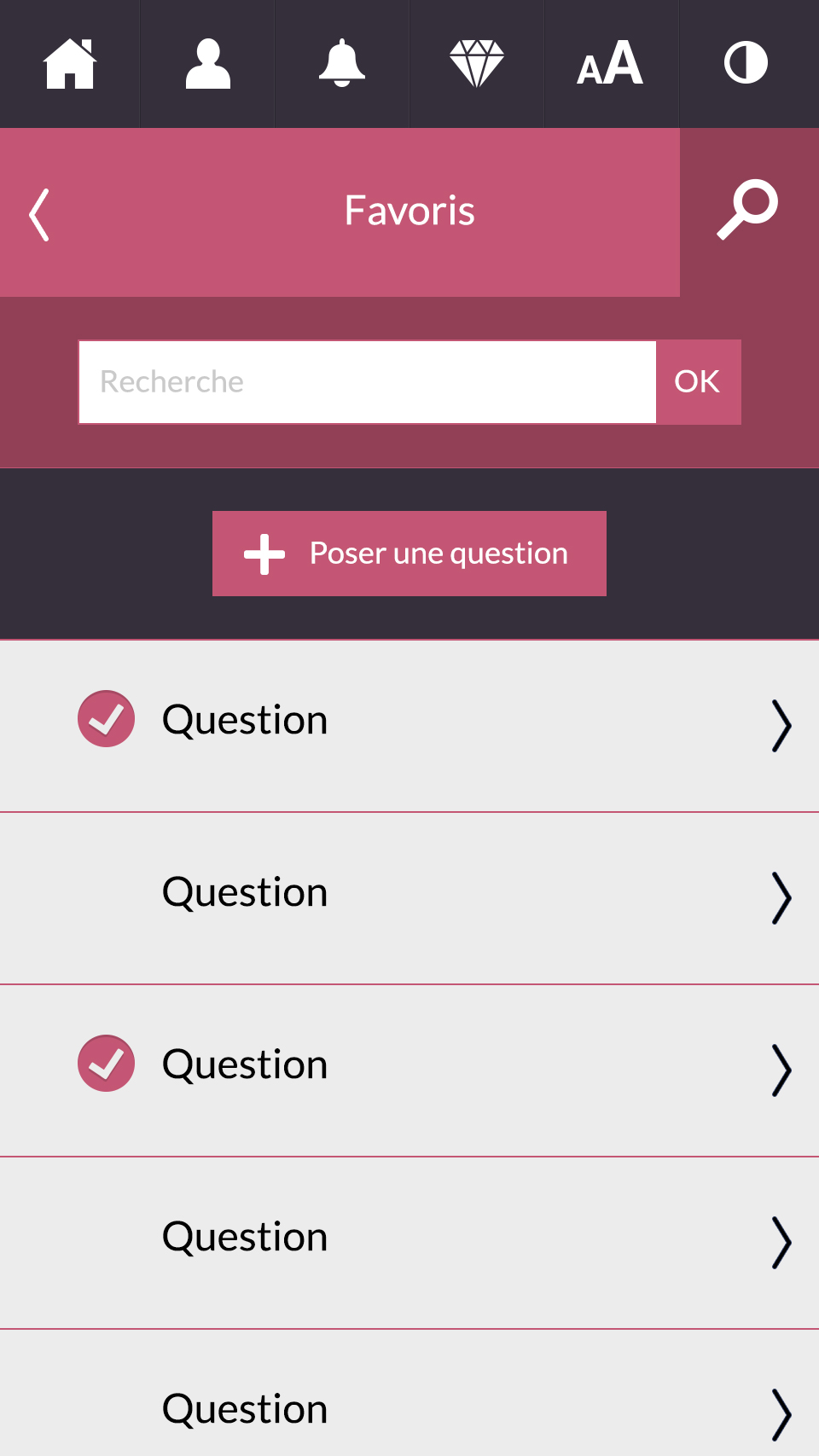The height and width of the screenshot is (1456, 819).
Task: Toggle the contrast mode icon
Action: coord(746,63)
